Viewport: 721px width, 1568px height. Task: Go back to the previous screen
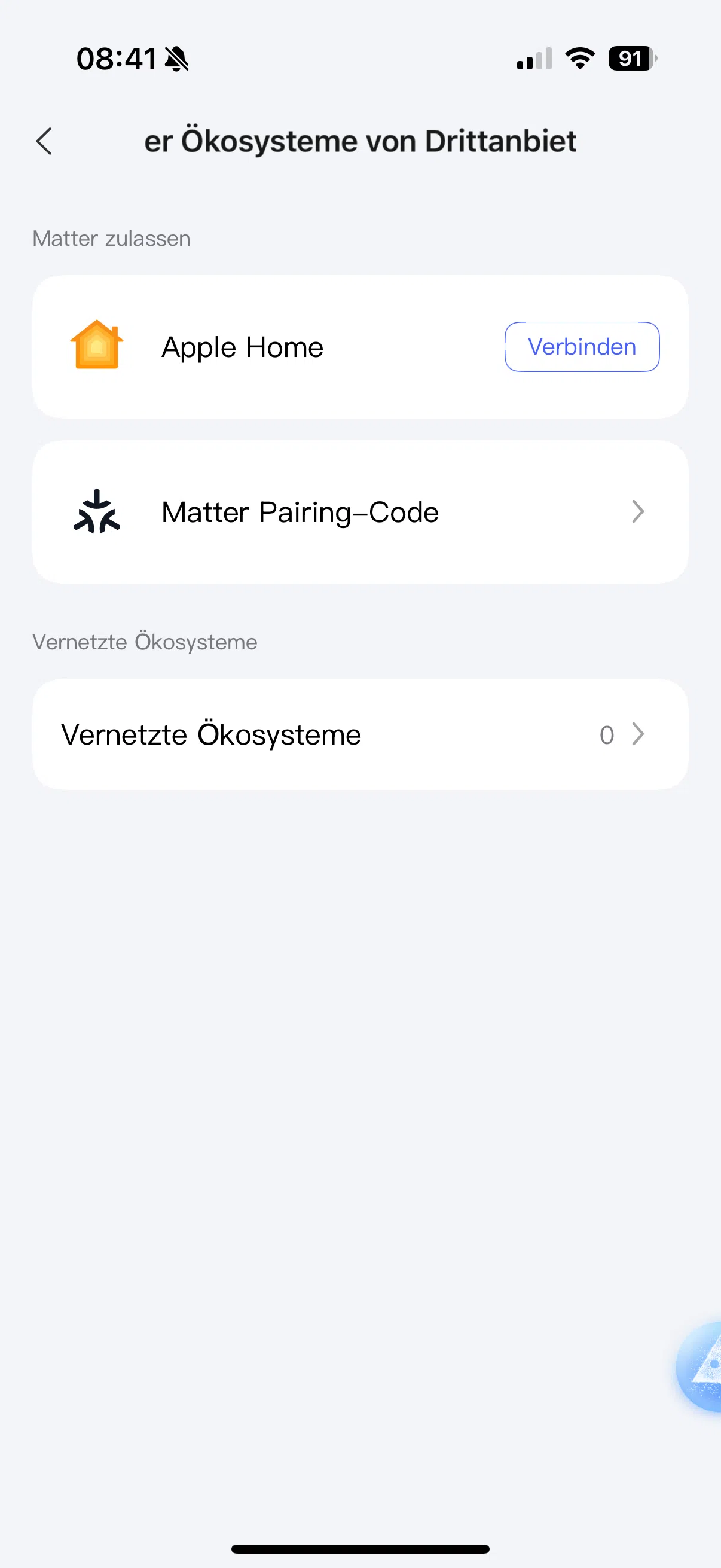44,141
